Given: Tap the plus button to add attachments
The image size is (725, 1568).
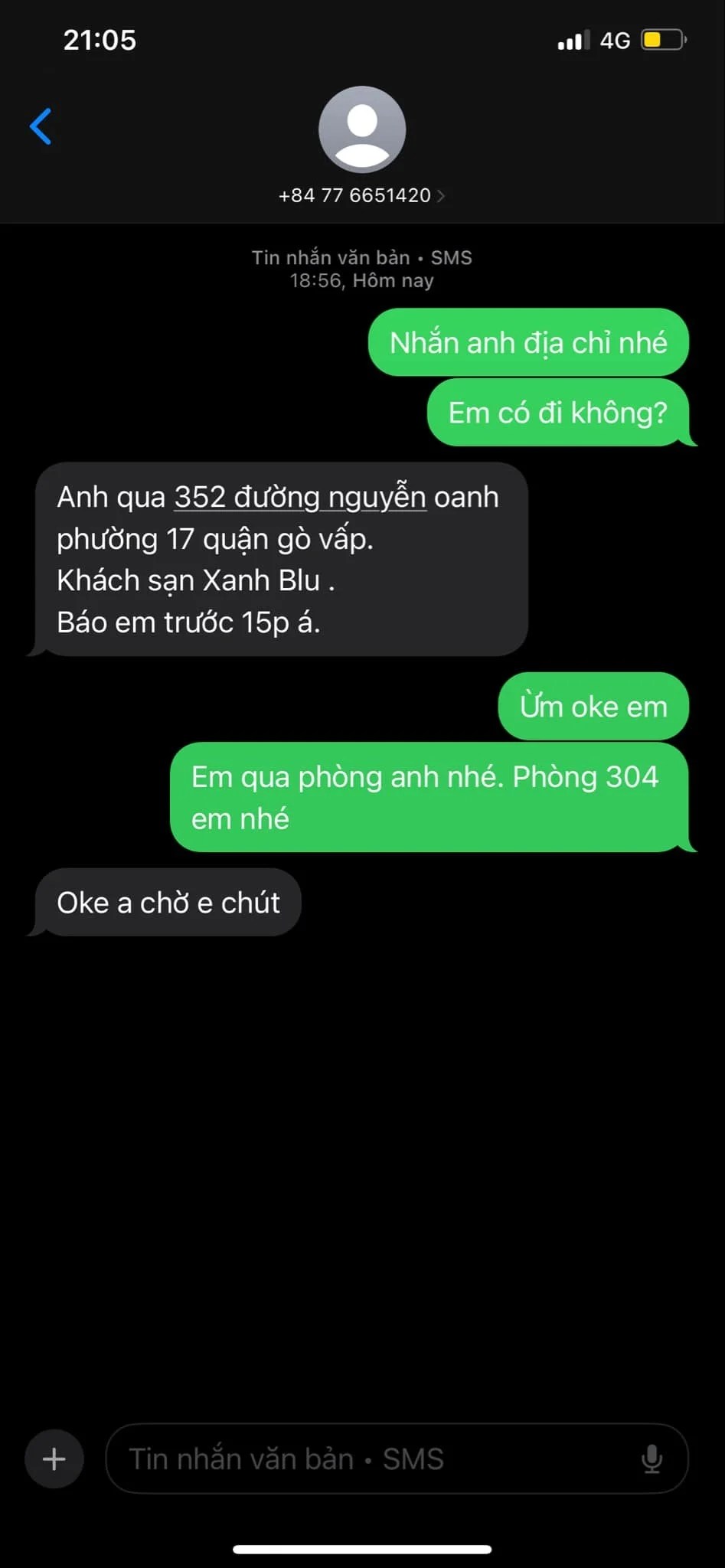Looking at the screenshot, I should (x=54, y=1459).
